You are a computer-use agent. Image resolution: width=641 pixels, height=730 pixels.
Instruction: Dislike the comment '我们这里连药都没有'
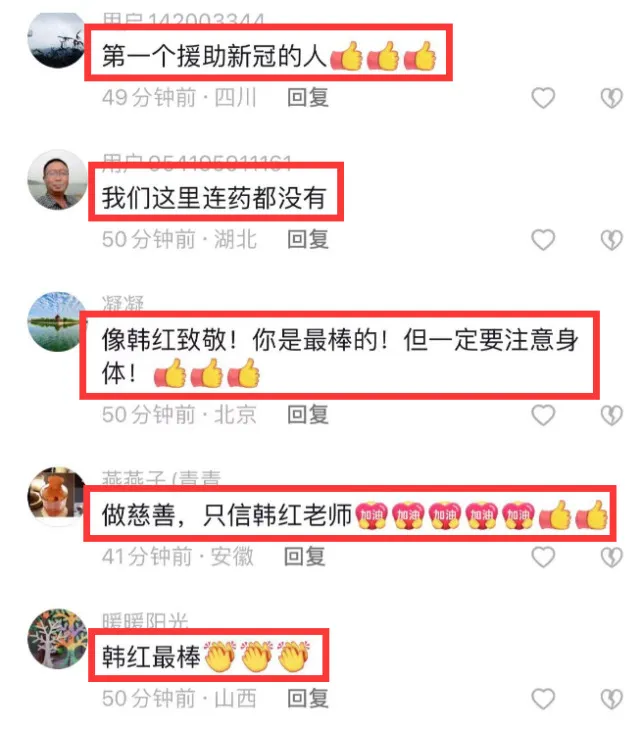tap(610, 240)
